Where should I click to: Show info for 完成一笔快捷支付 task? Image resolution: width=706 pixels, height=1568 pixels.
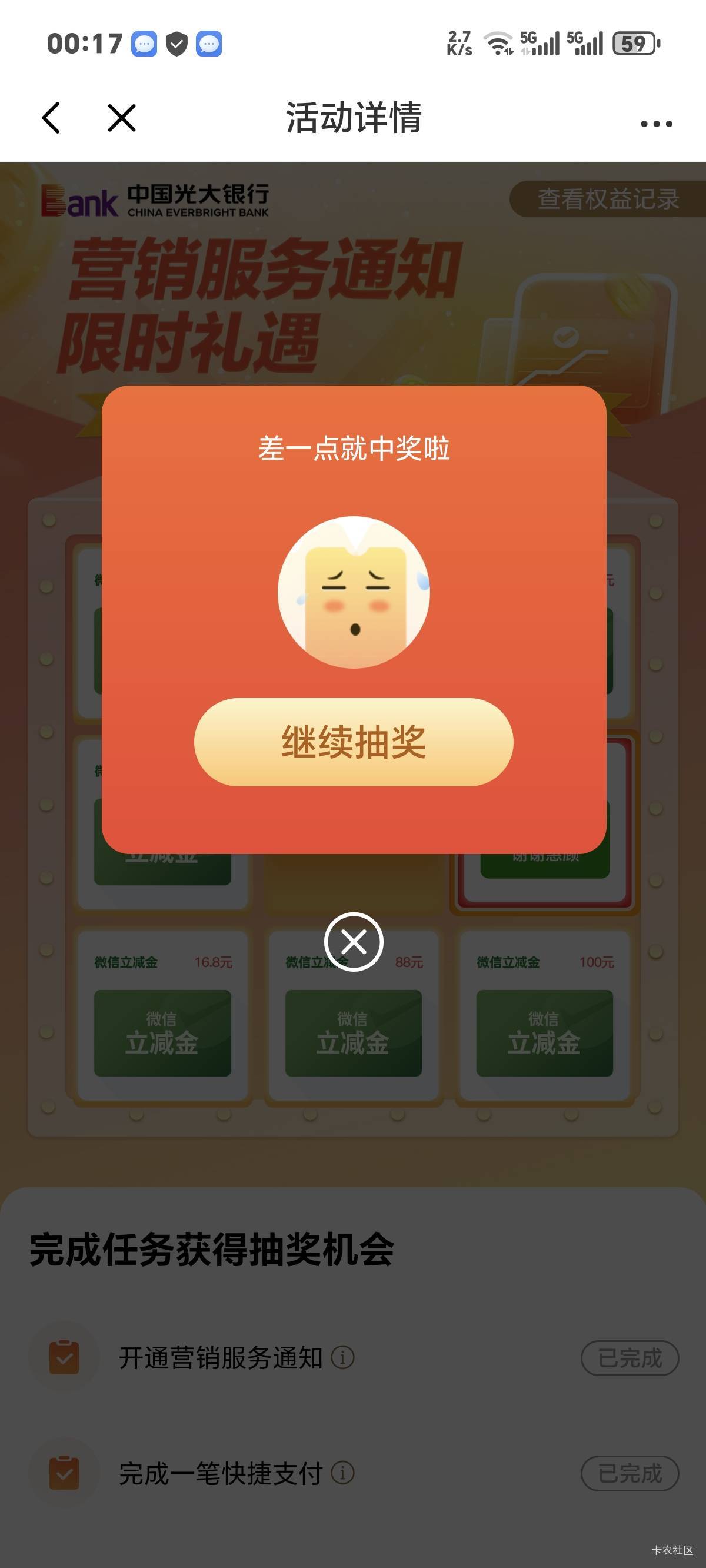[342, 1473]
